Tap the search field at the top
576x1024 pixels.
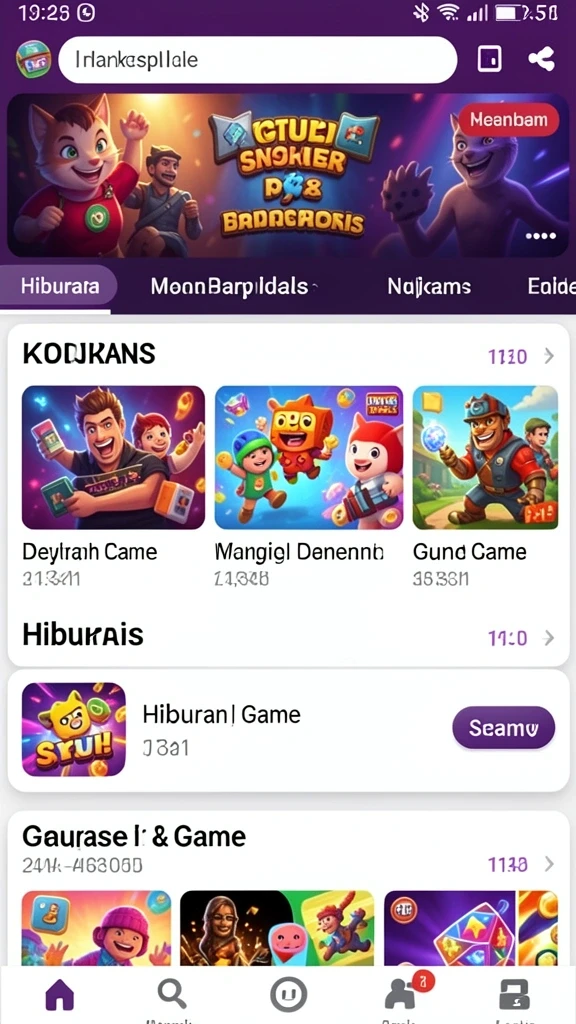(x=257, y=59)
